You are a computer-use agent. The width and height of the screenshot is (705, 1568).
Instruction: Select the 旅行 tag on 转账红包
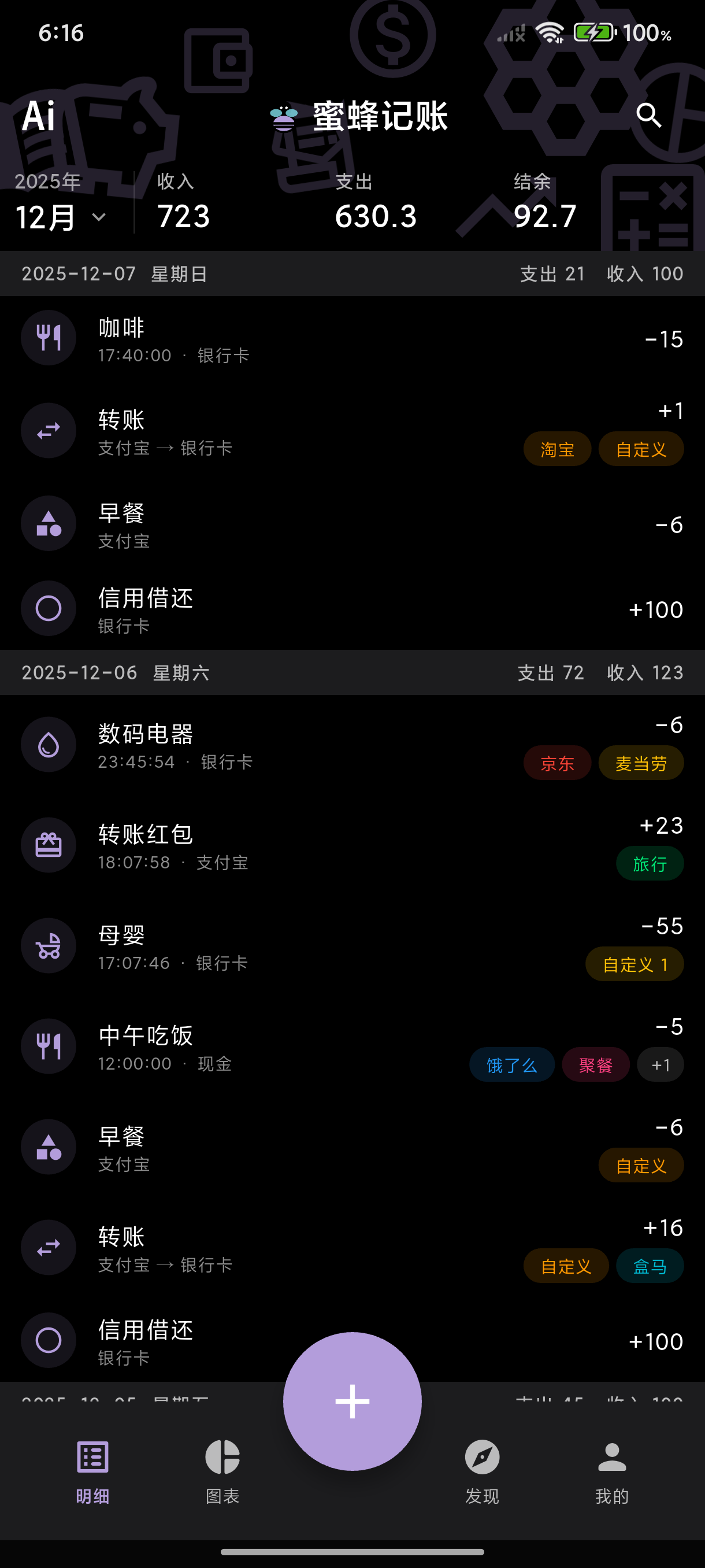[649, 863]
